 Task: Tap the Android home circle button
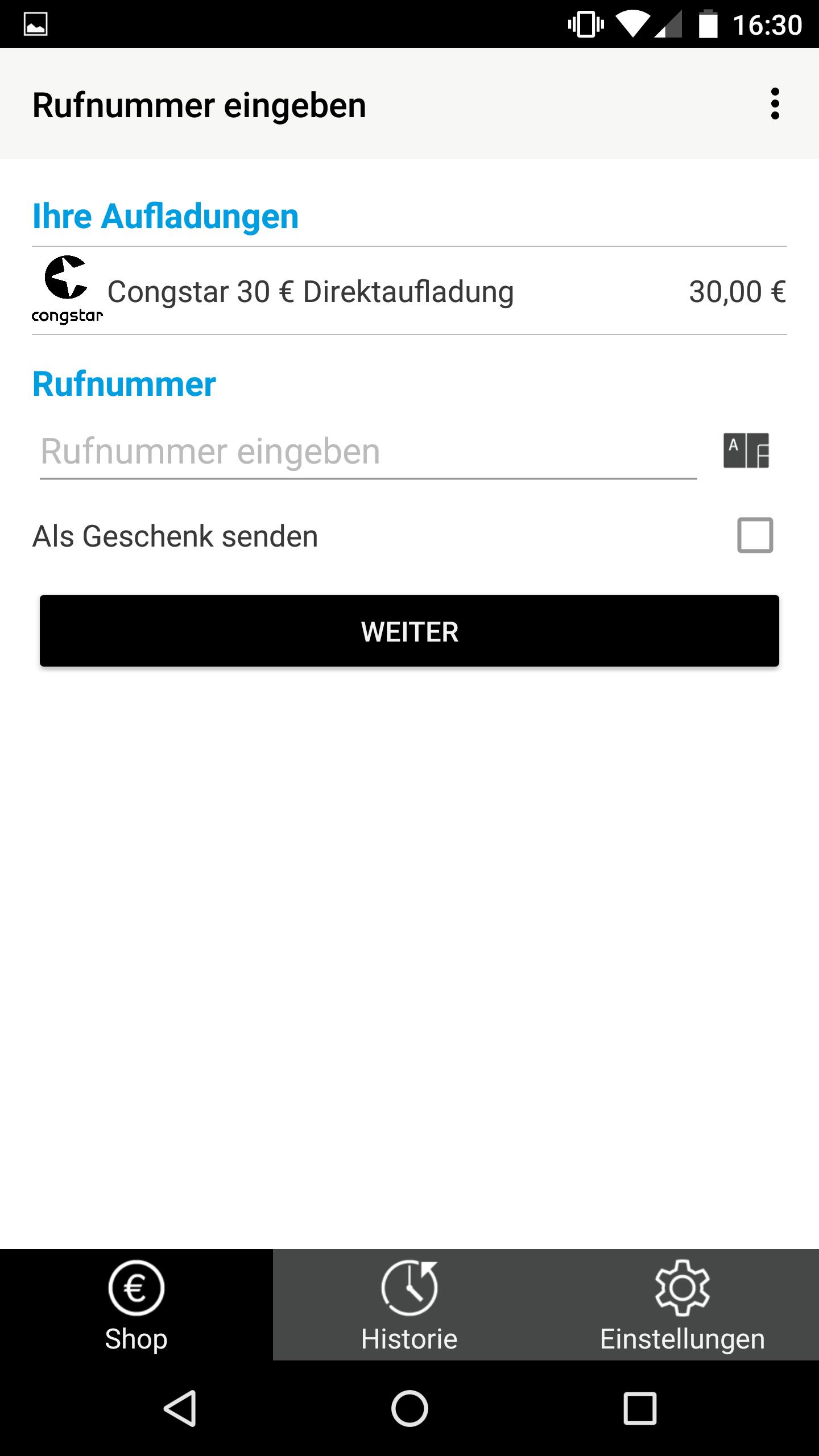[409, 1408]
